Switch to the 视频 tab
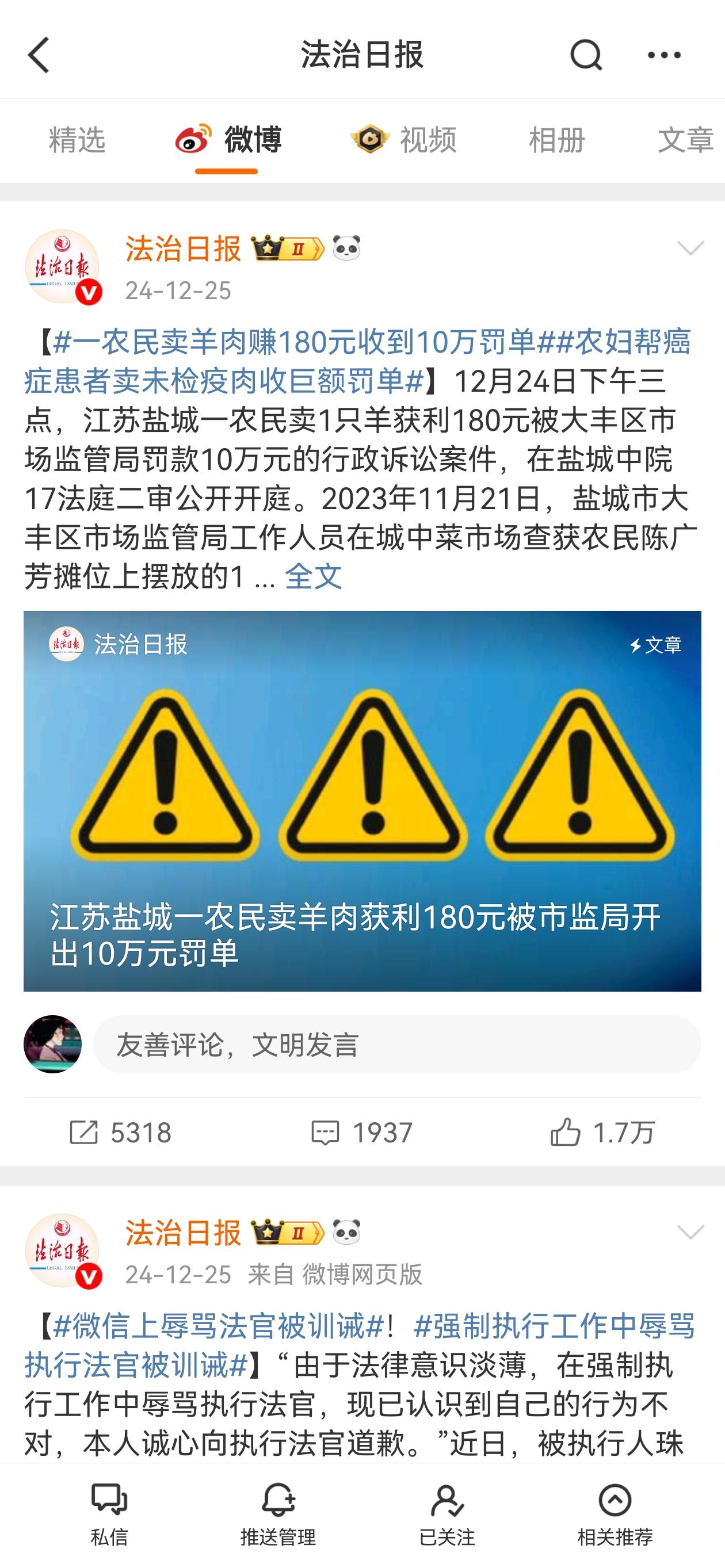 click(404, 140)
